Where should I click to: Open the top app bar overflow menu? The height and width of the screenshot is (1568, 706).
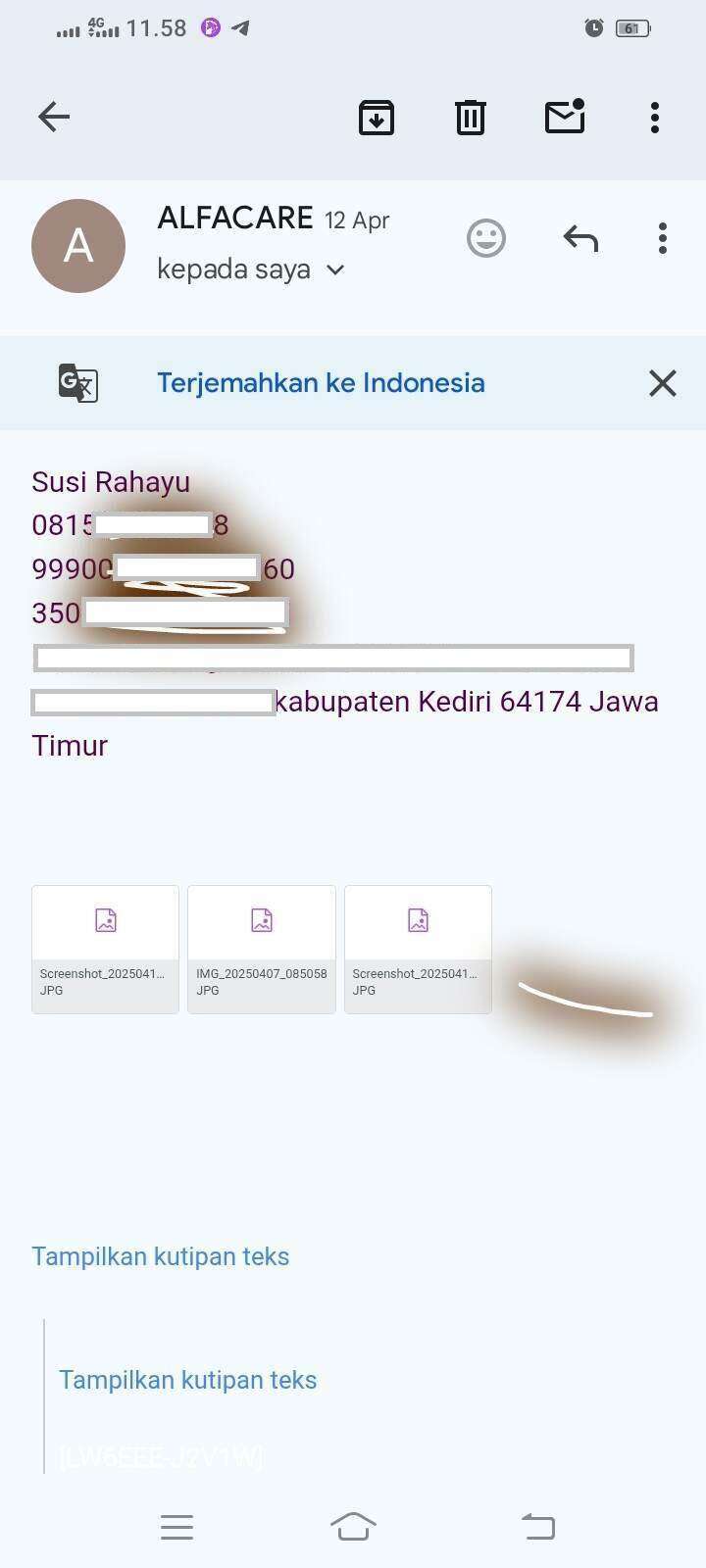pyautogui.click(x=655, y=118)
